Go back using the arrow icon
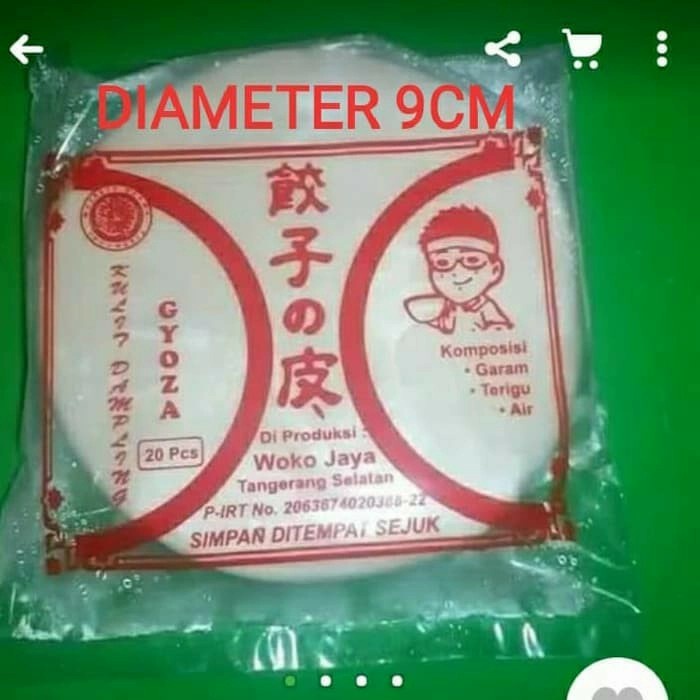The image size is (700, 700). [27, 49]
